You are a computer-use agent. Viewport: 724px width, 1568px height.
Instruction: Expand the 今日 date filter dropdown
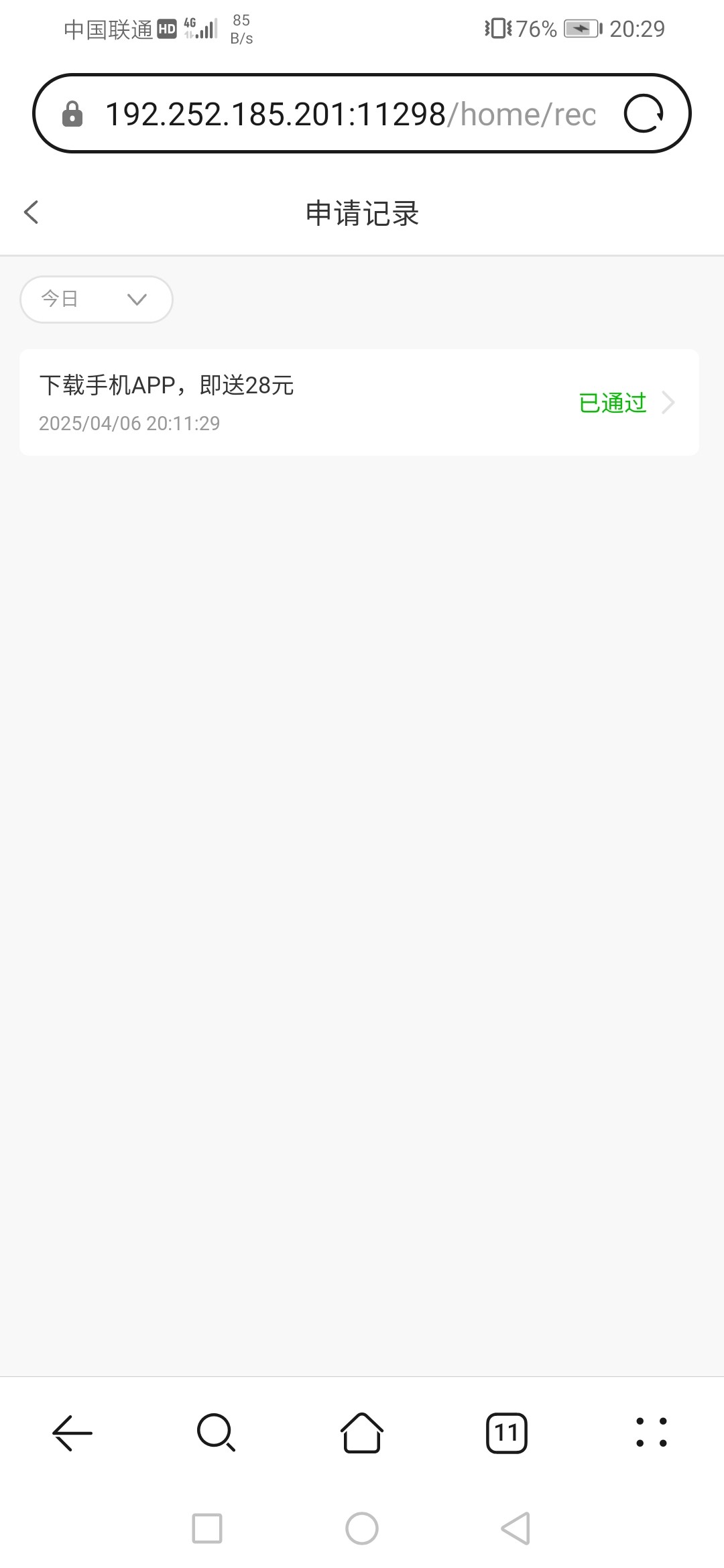click(x=97, y=299)
